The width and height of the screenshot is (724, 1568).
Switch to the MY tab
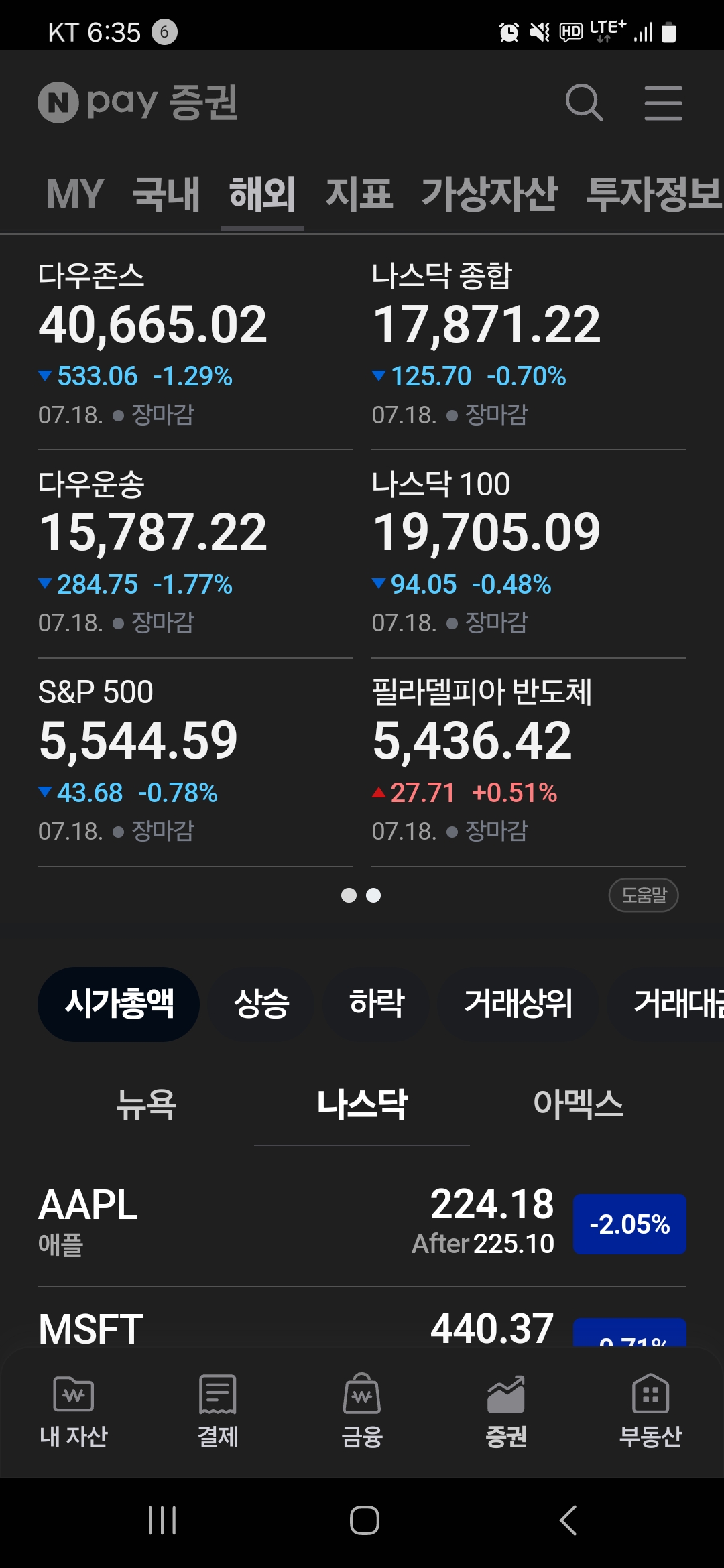click(75, 194)
